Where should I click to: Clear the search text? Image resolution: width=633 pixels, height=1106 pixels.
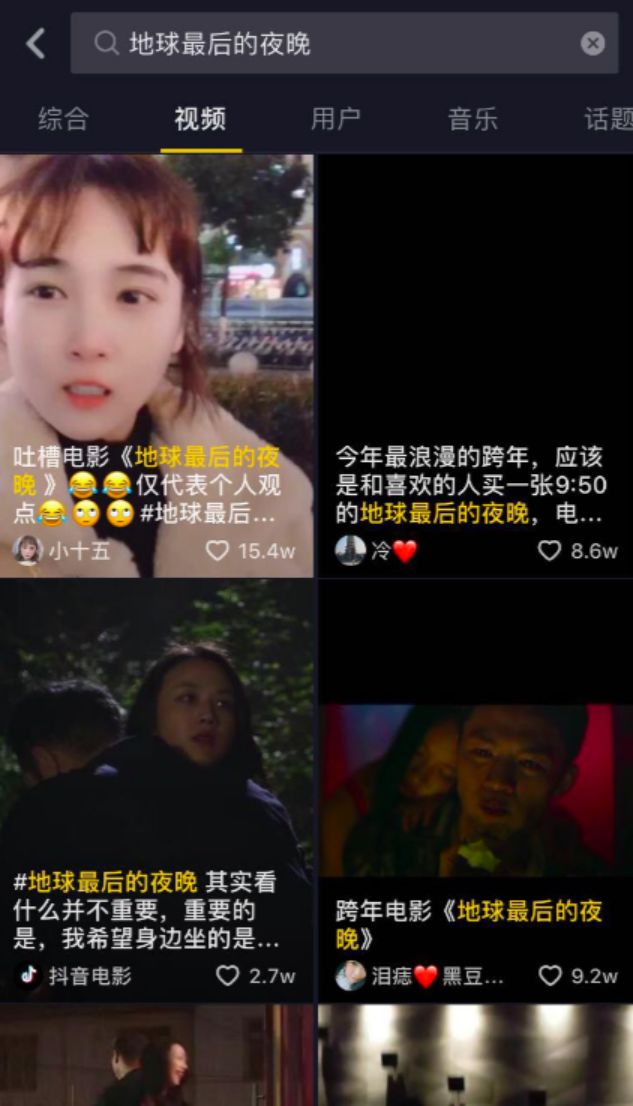[x=593, y=43]
